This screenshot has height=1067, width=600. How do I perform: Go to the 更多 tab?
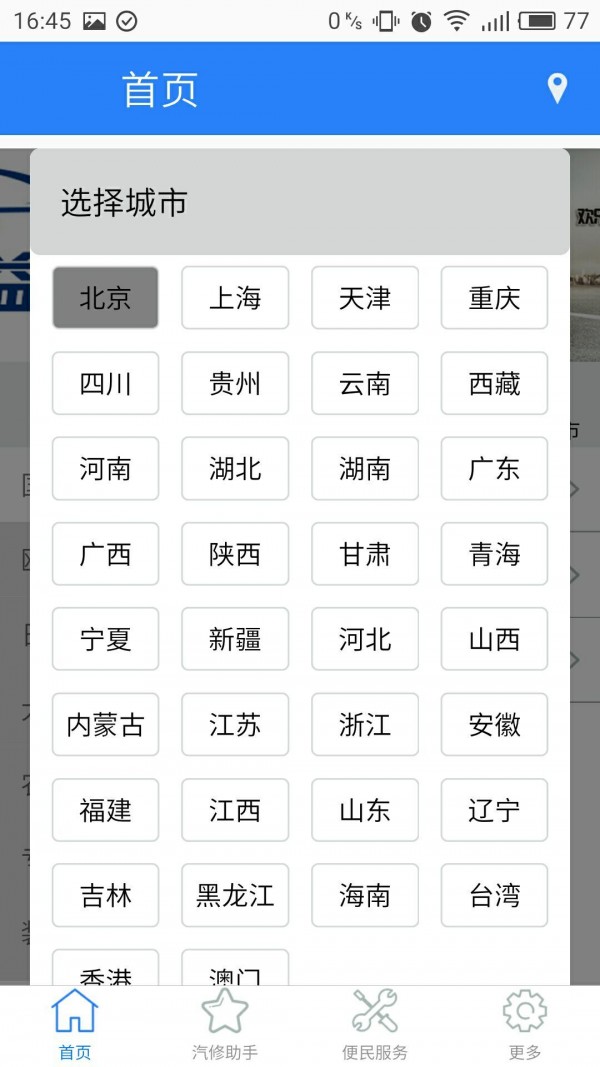point(524,1026)
